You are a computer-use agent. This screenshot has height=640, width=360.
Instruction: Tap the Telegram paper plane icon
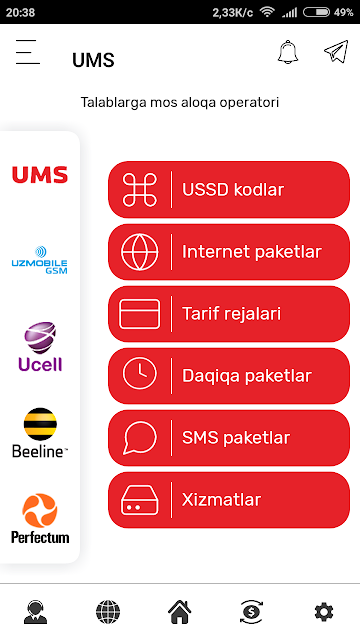(x=336, y=51)
